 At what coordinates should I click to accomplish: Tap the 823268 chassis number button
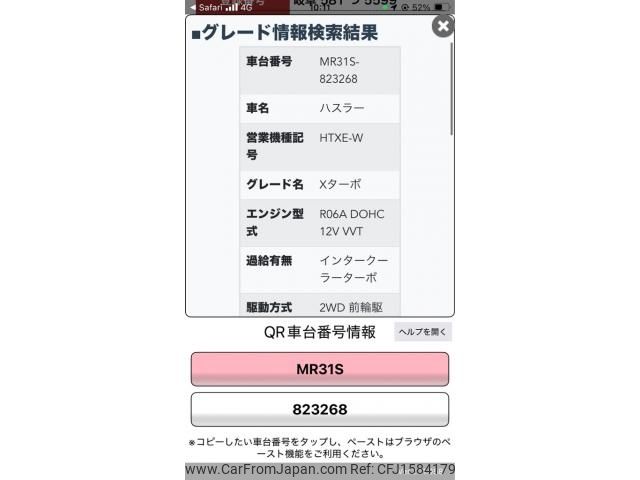pyautogui.click(x=320, y=410)
